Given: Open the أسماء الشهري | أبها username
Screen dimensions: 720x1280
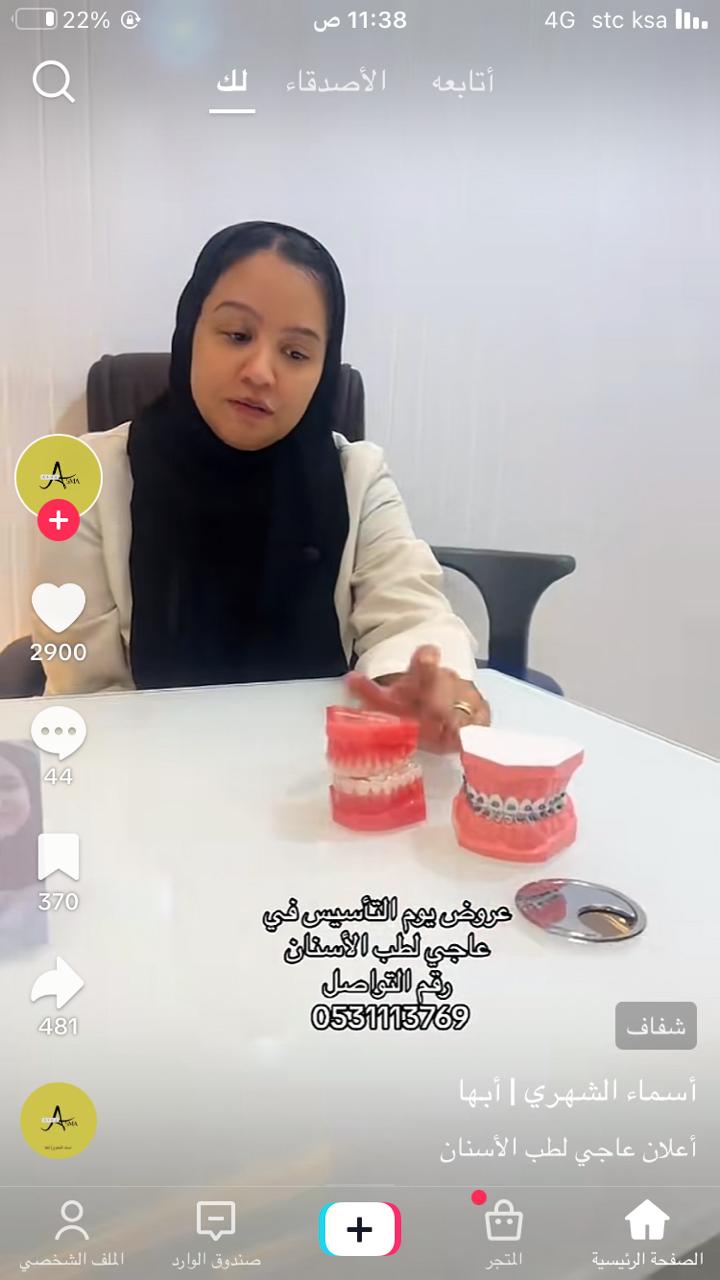Looking at the screenshot, I should [578, 1091].
